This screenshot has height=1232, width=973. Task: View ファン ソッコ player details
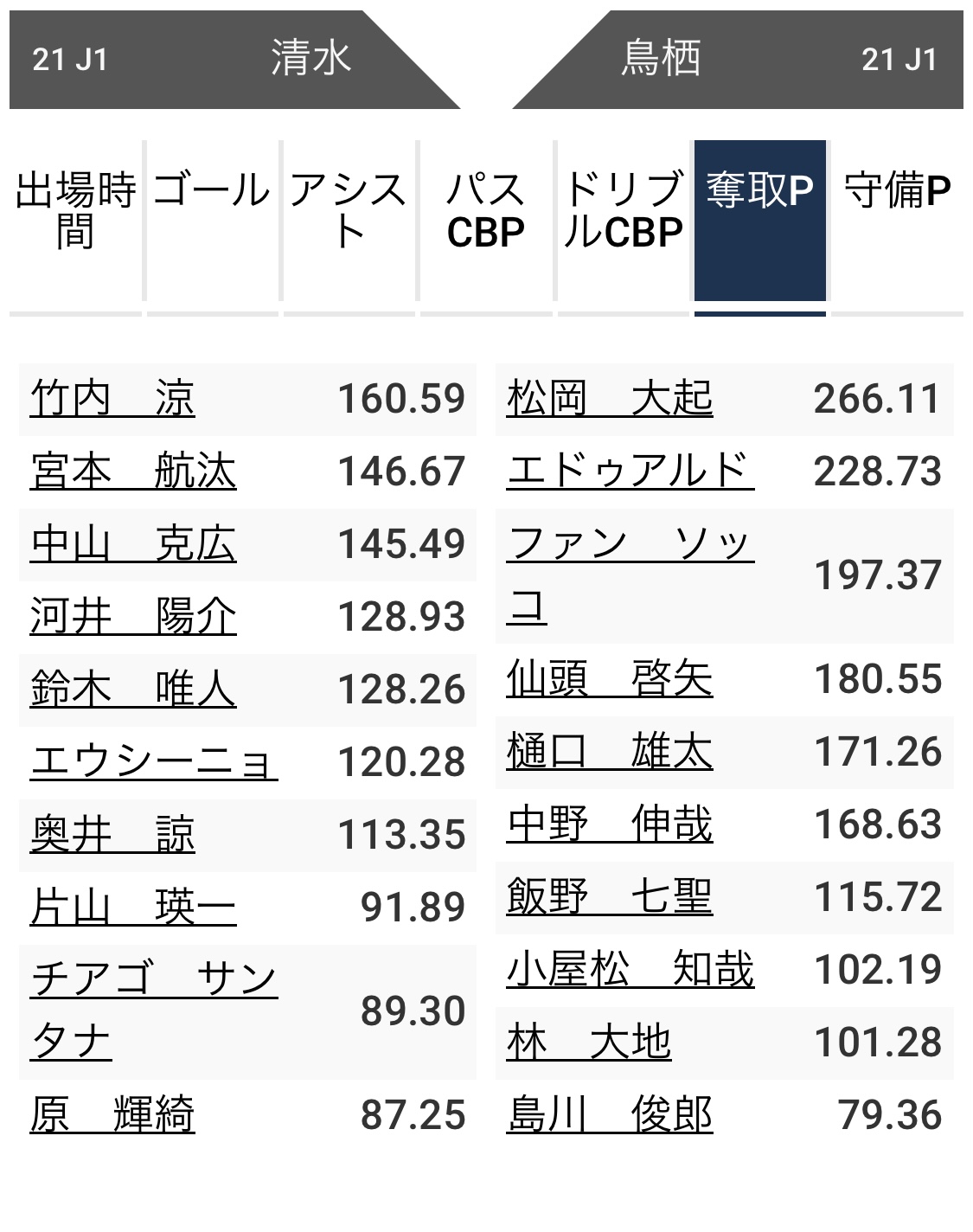click(x=630, y=574)
